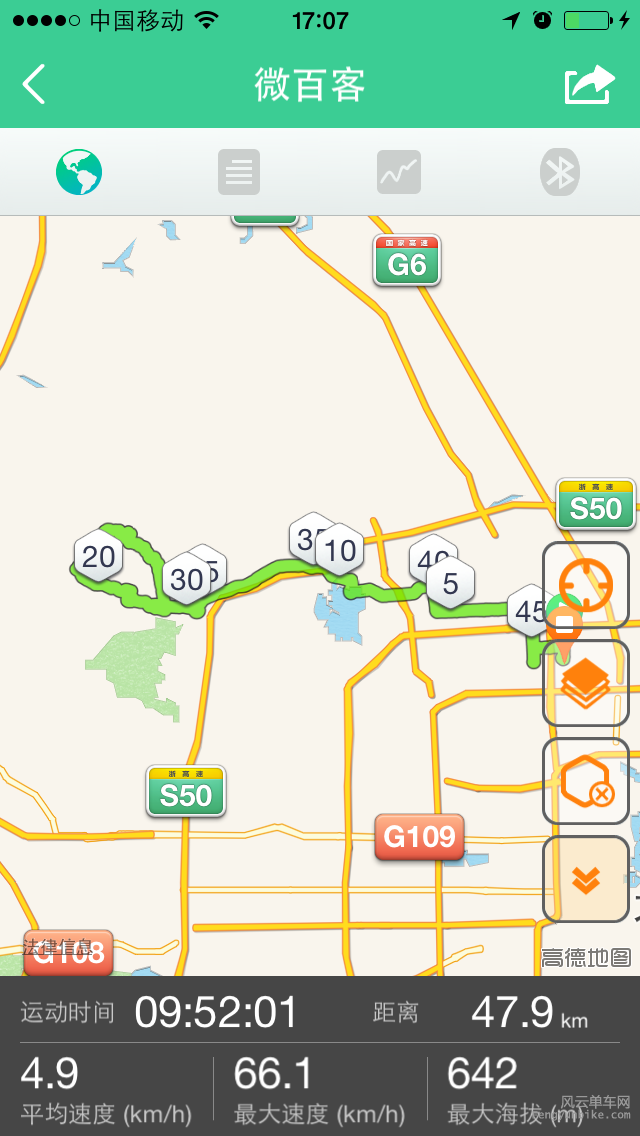
Task: Share this ride record
Action: (588, 85)
